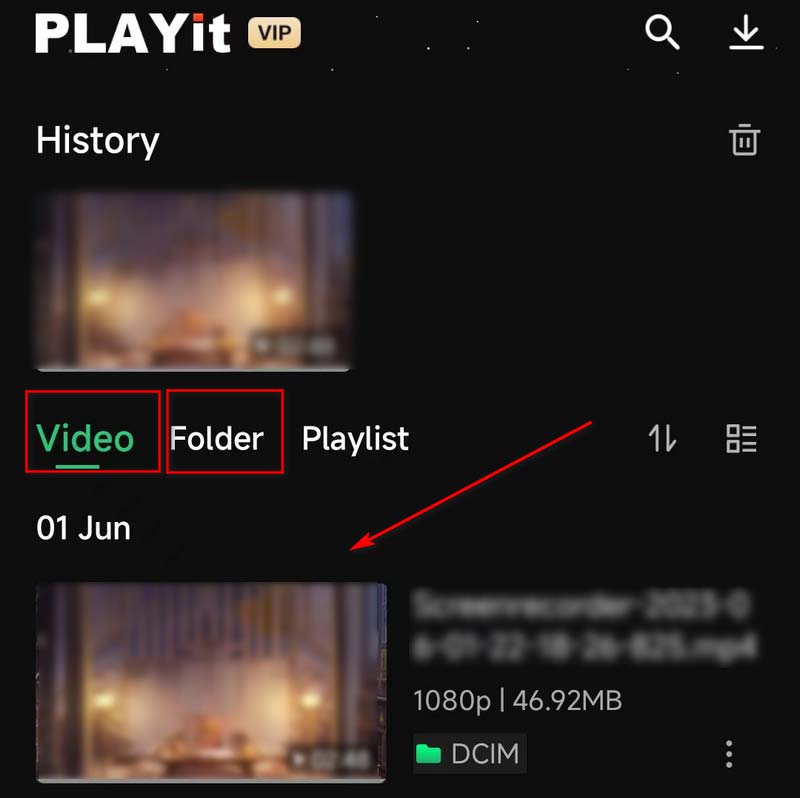Open the downloads icon
This screenshot has width=800, height=798.
click(x=745, y=32)
